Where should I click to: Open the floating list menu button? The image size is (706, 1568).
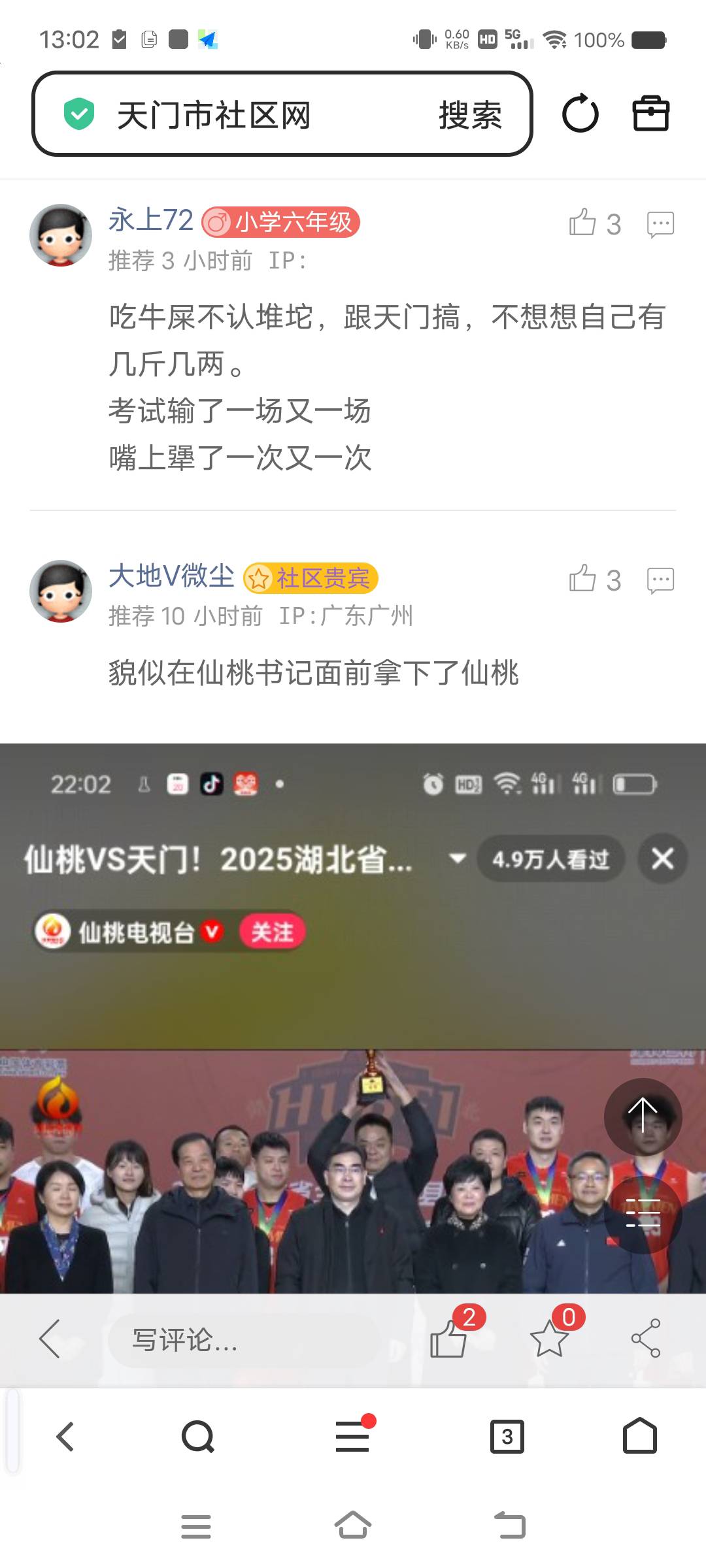click(x=643, y=1214)
